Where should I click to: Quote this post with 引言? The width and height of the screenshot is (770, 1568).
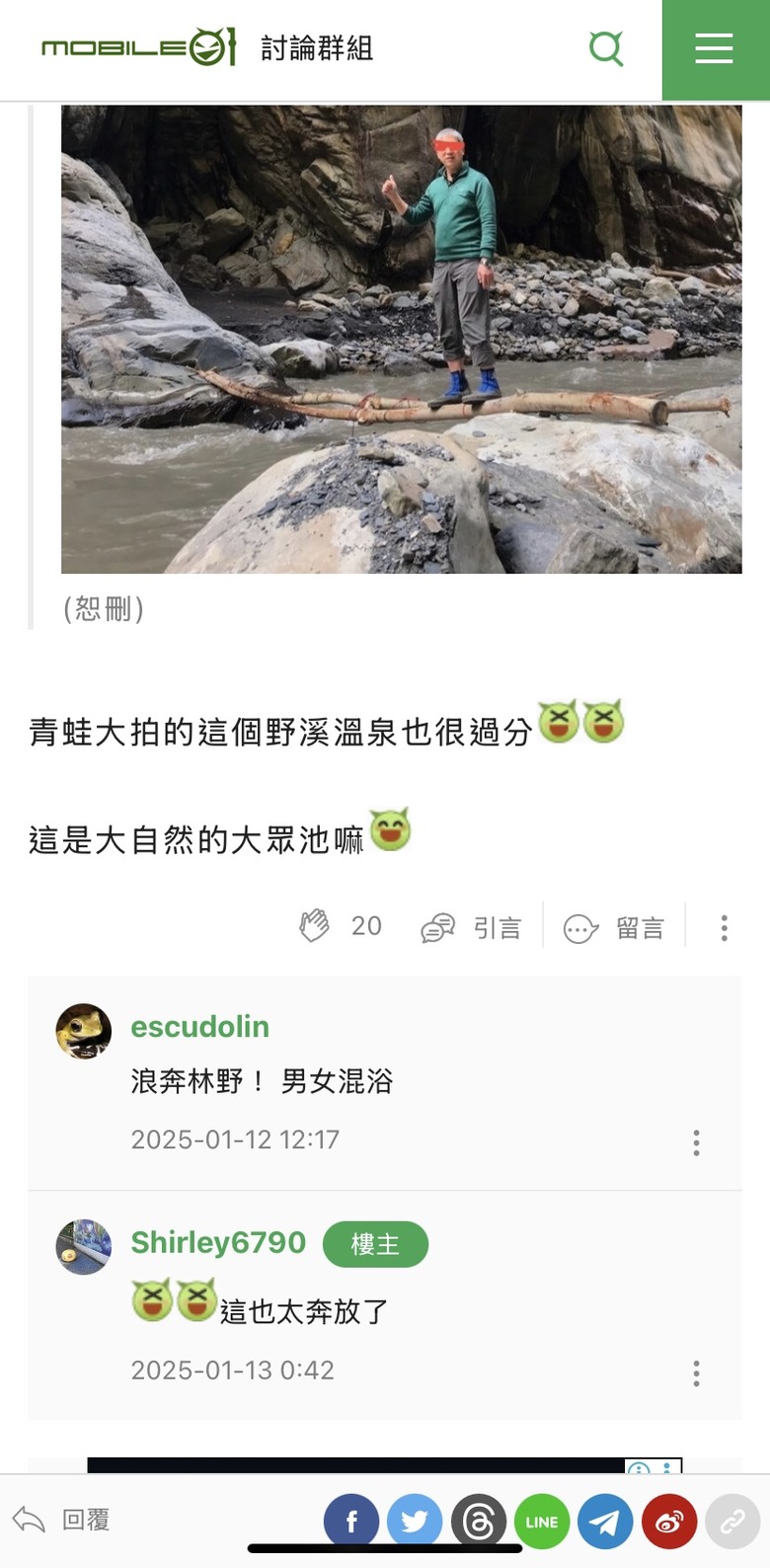[x=472, y=928]
